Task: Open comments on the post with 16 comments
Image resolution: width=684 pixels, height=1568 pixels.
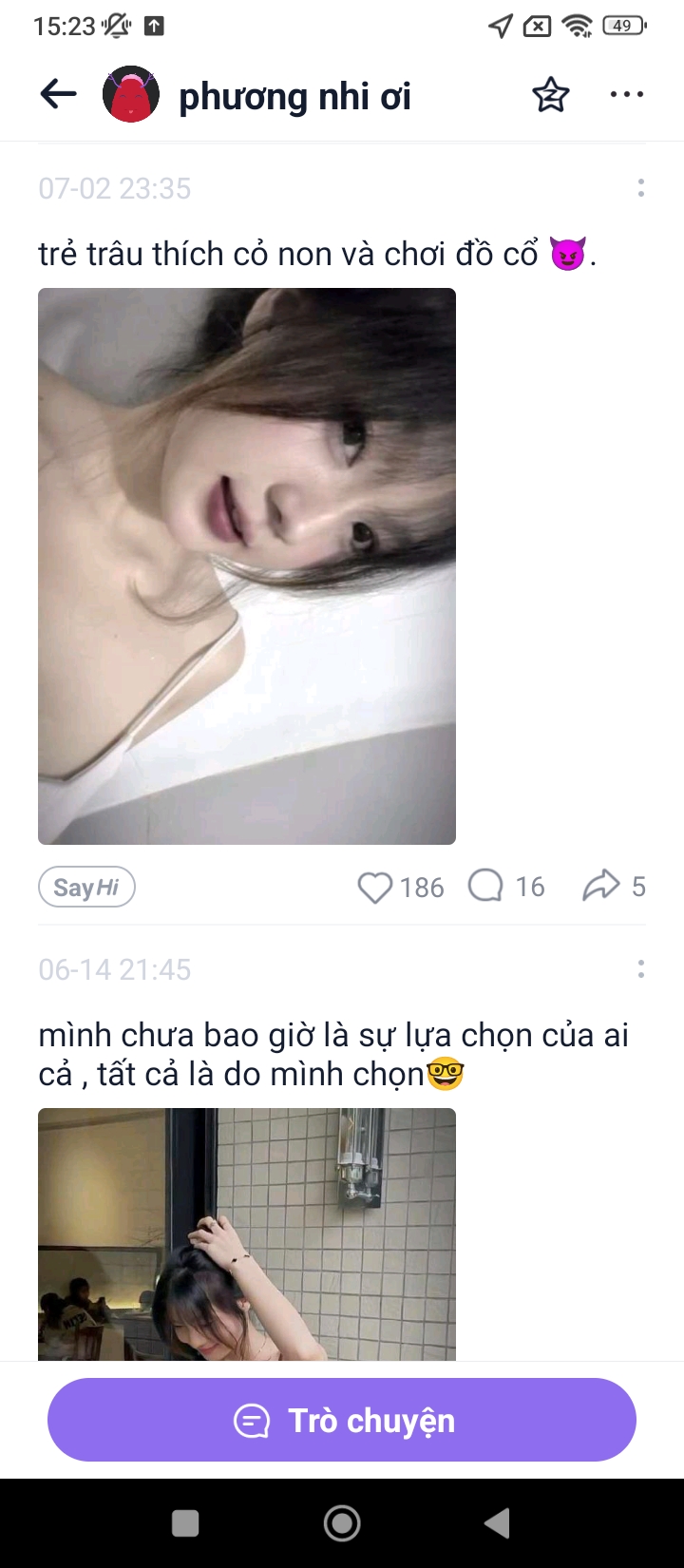Action: 485,887
